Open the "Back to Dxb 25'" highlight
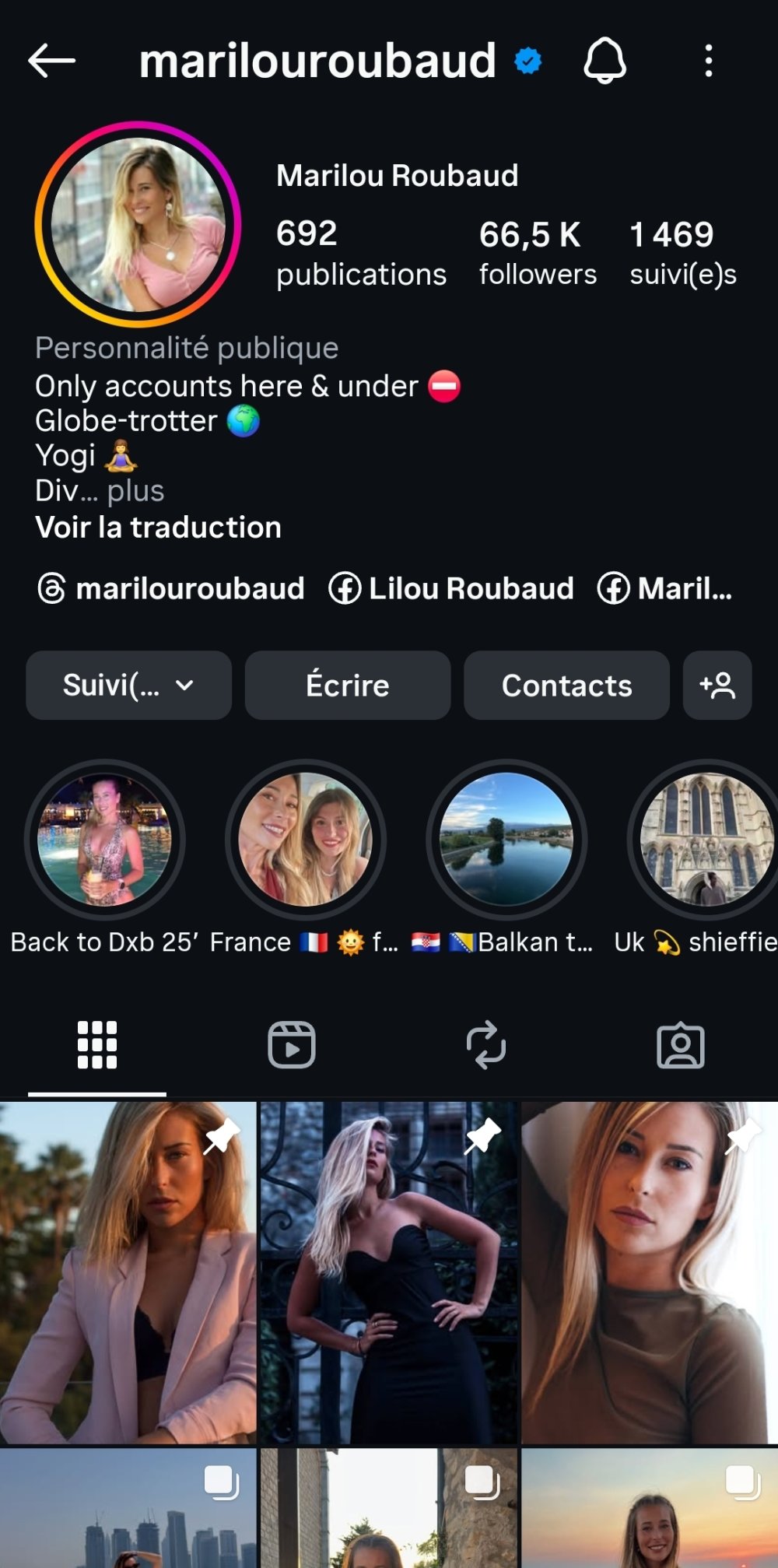Viewport: 778px width, 1568px height. [x=104, y=840]
